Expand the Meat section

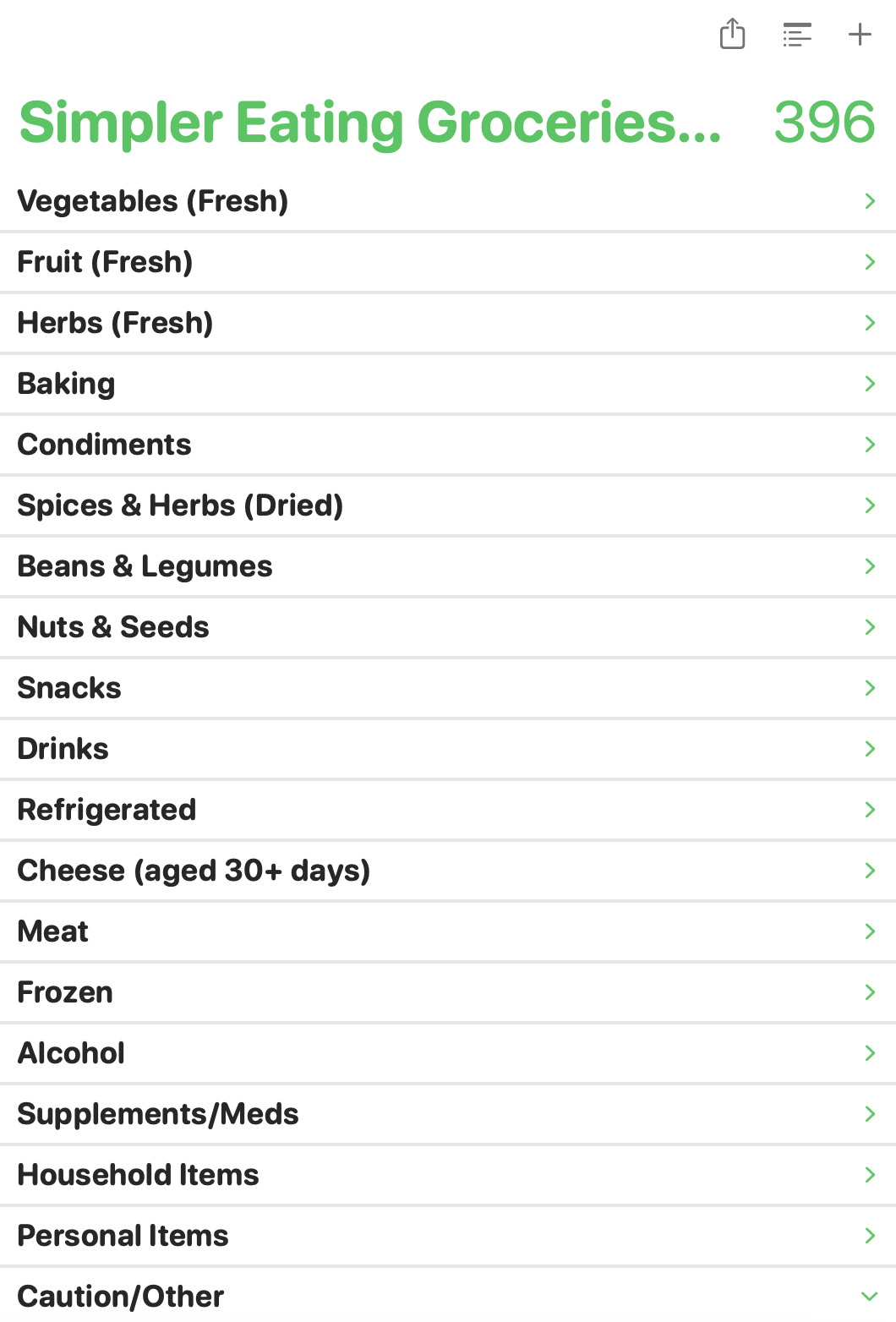click(x=869, y=931)
